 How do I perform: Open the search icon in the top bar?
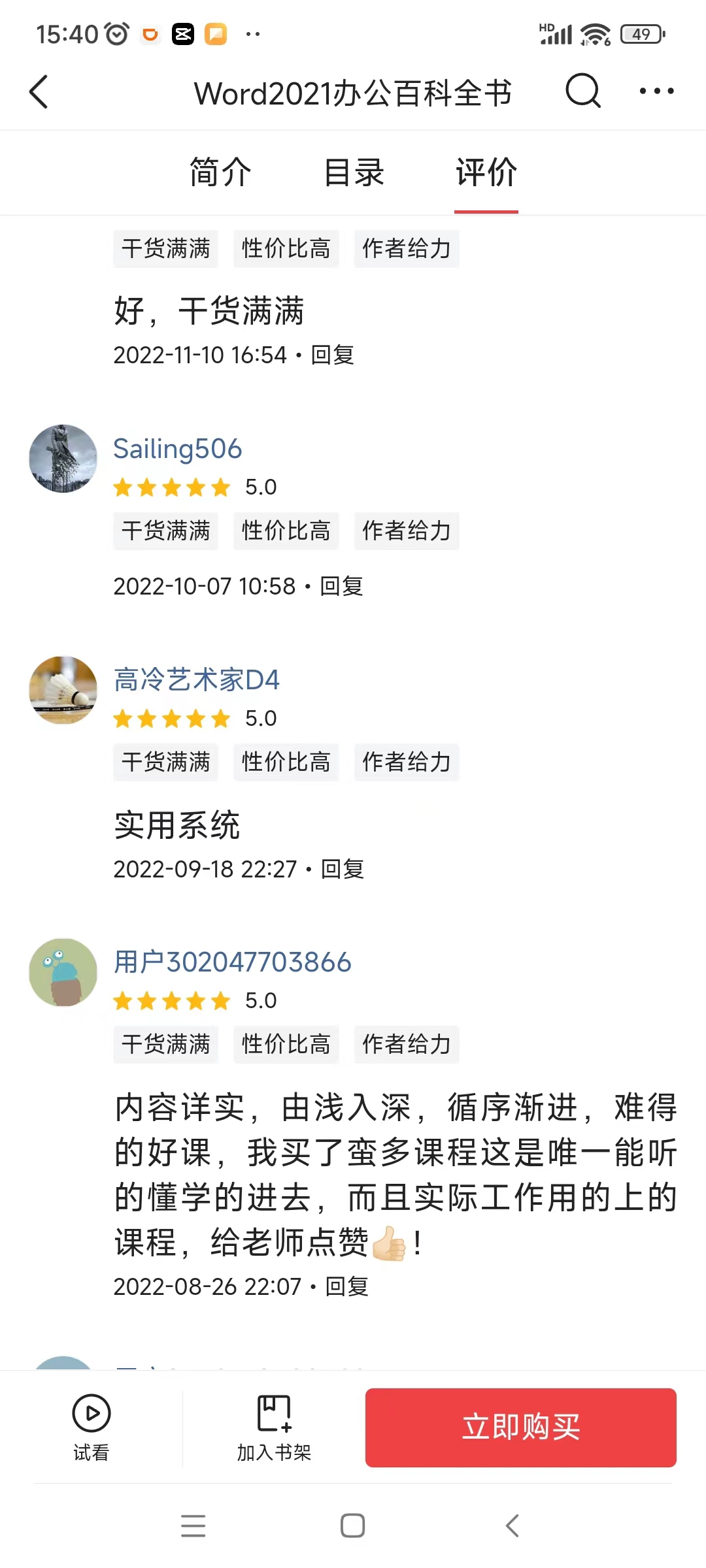pos(582,91)
